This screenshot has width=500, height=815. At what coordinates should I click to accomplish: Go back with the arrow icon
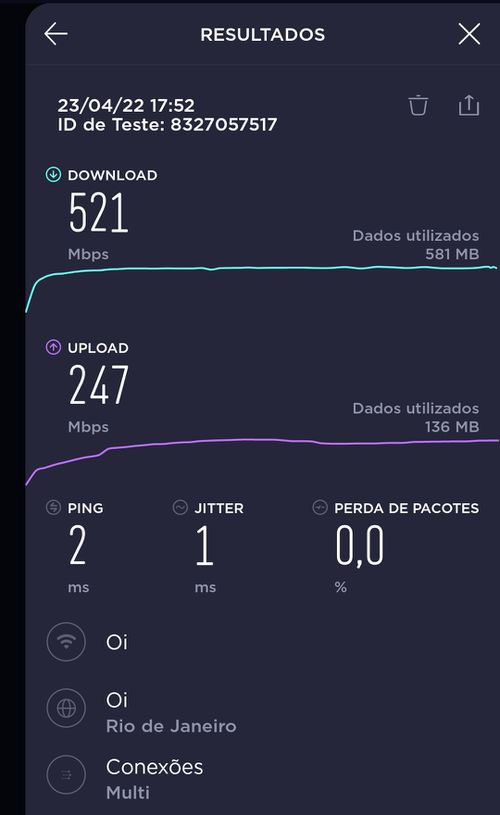pos(56,34)
